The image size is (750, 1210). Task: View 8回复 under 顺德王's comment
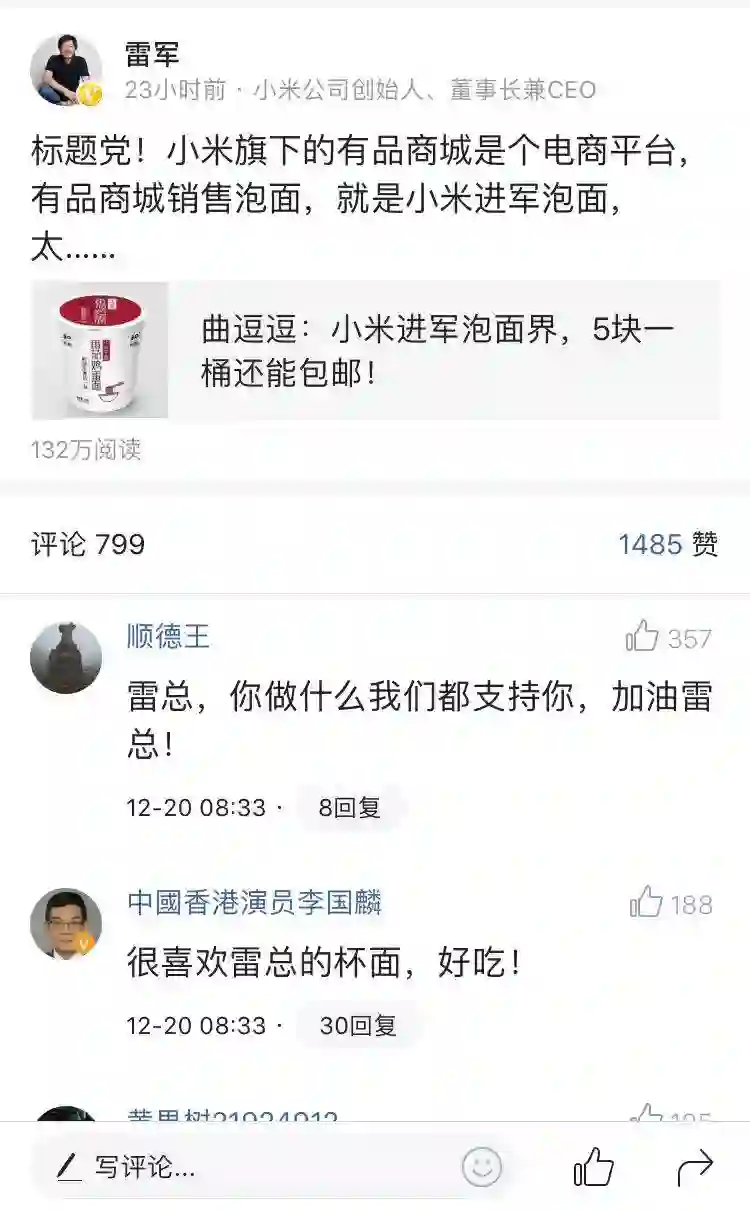(349, 808)
